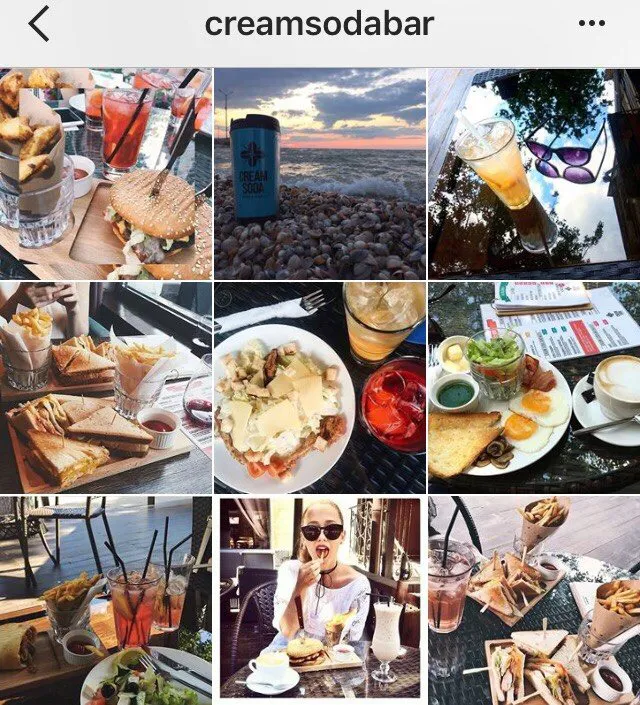The width and height of the screenshot is (640, 705).
Task: View the Cream Soda cup beach sunset post
Action: (x=320, y=173)
